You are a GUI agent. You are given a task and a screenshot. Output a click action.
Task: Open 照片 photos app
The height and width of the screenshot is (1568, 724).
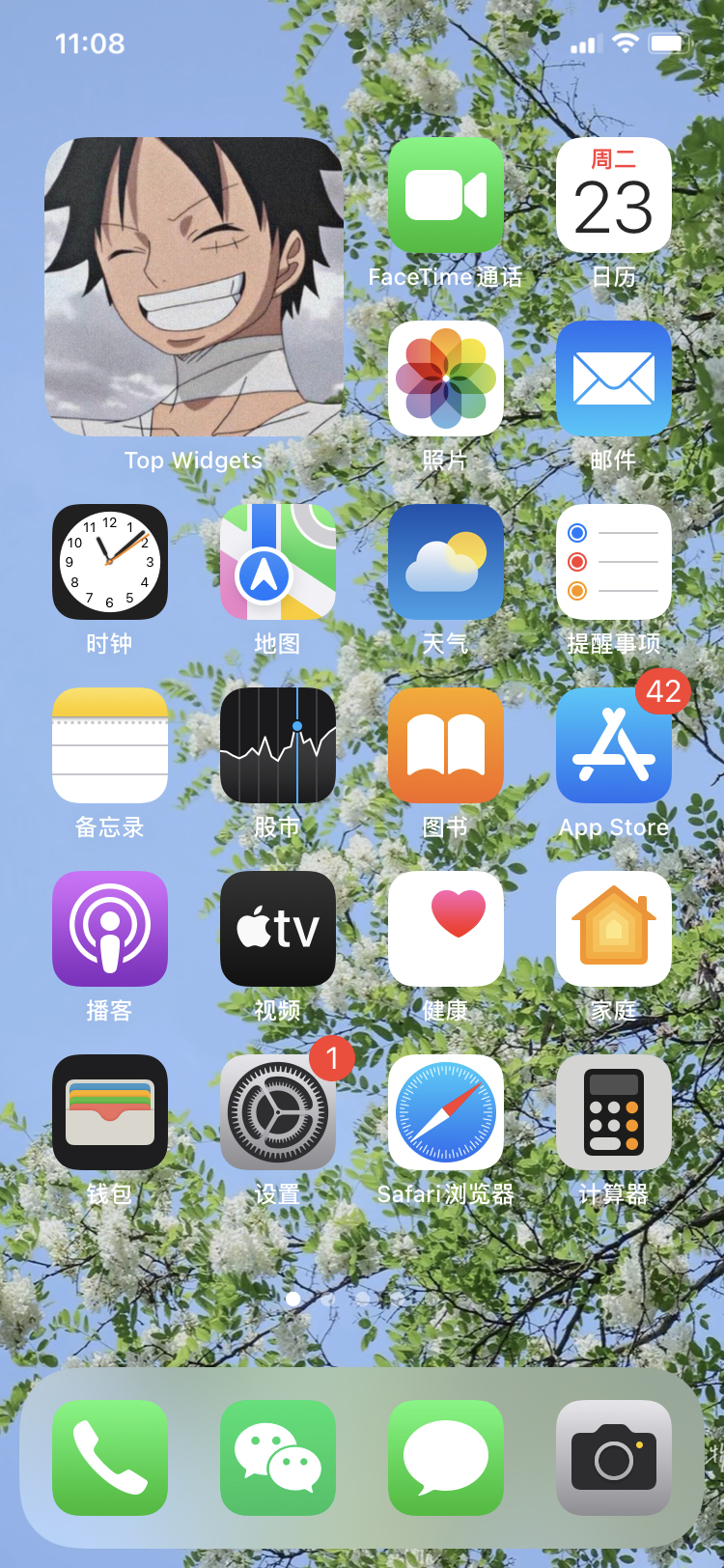coord(445,378)
